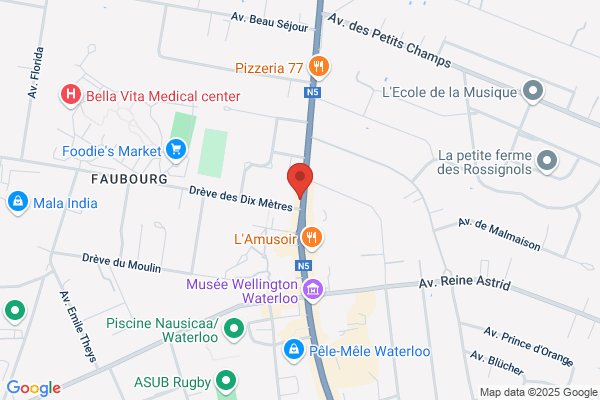The width and height of the screenshot is (600, 400).
Task: Select Musée Wellington Waterloo museum marker
Action: tap(313, 291)
